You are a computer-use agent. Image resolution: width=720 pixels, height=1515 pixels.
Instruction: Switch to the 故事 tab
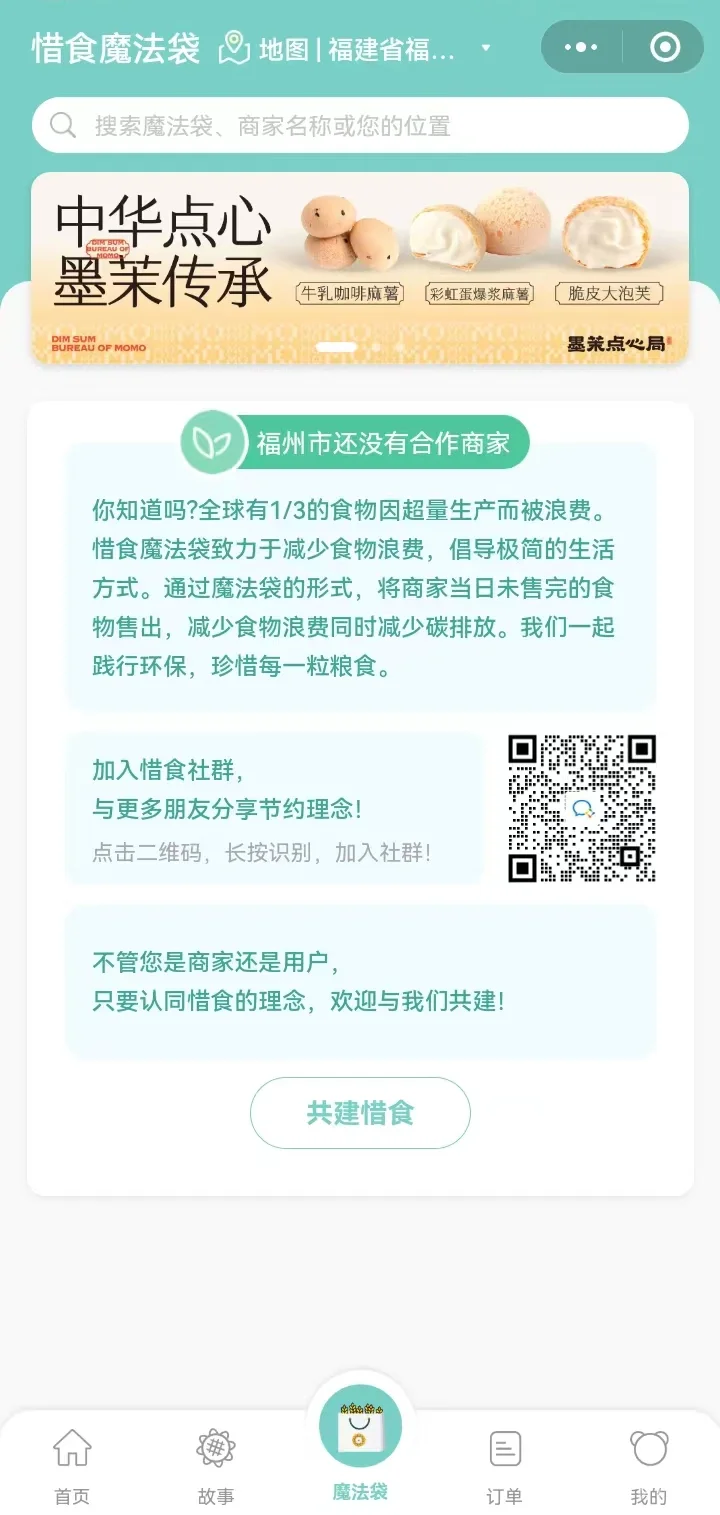[216, 1466]
